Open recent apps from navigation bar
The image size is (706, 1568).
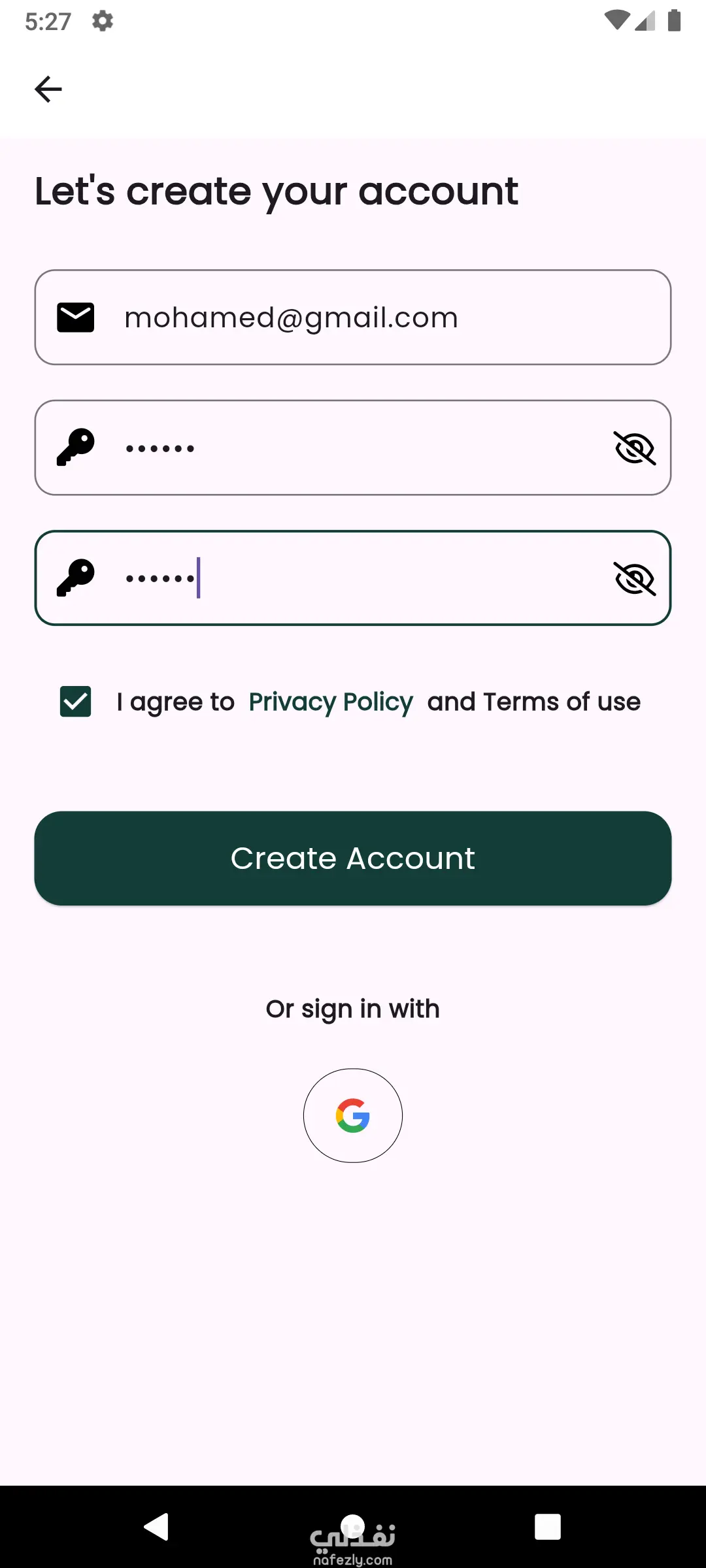click(x=548, y=1527)
